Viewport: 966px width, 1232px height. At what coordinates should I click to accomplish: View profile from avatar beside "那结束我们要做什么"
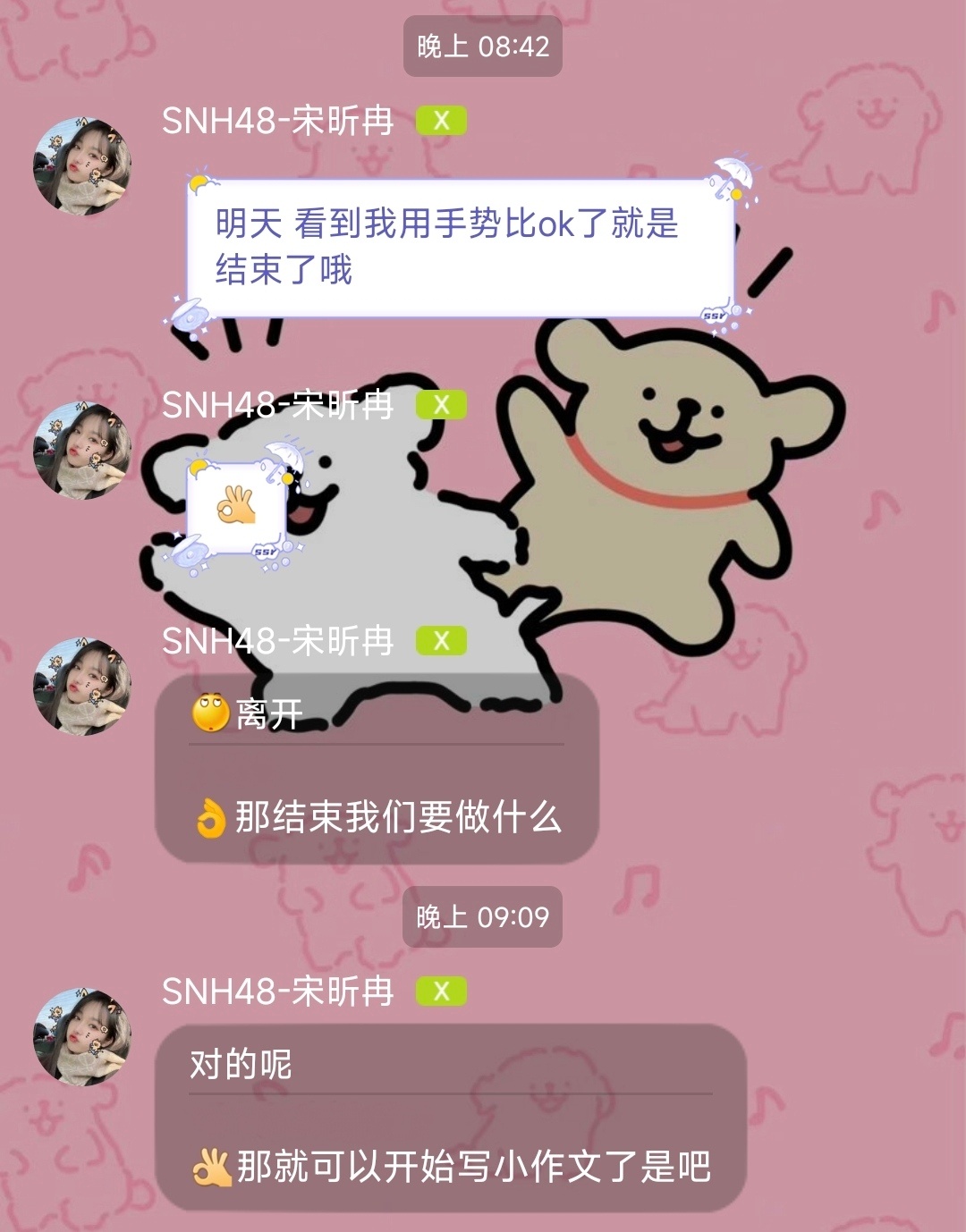[82, 687]
